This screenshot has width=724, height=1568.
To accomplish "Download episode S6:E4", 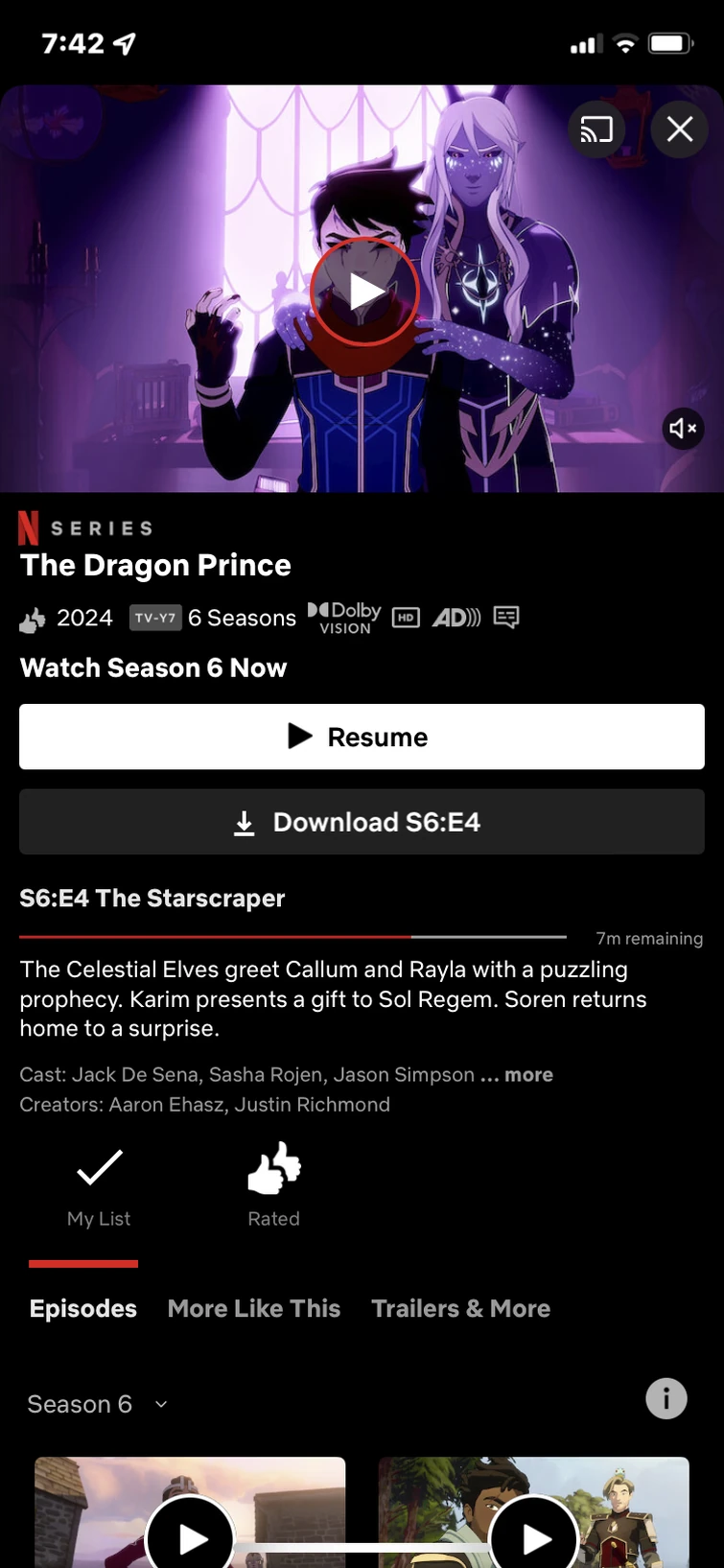I will point(362,822).
